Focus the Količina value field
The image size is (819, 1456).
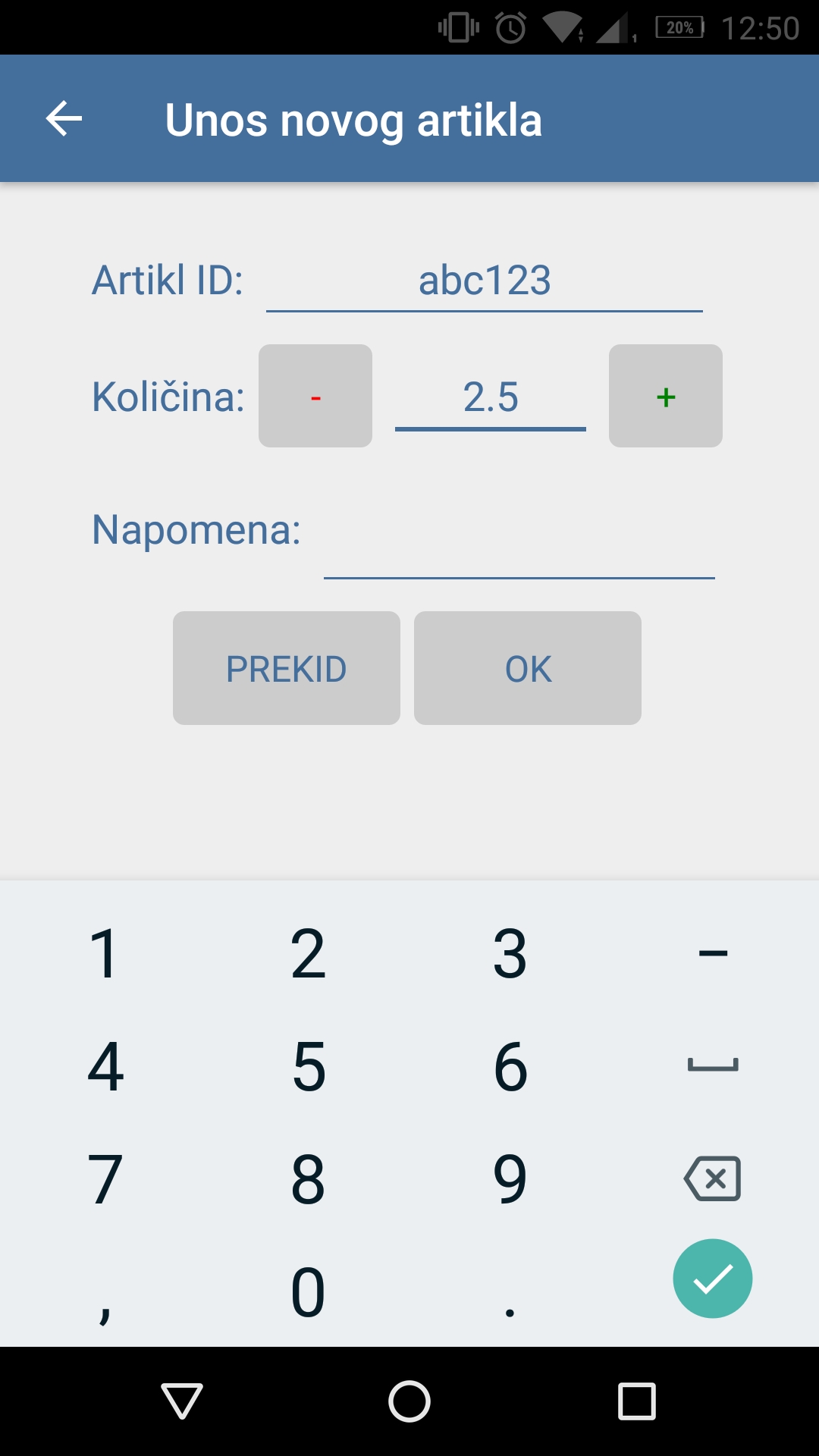coord(491,397)
